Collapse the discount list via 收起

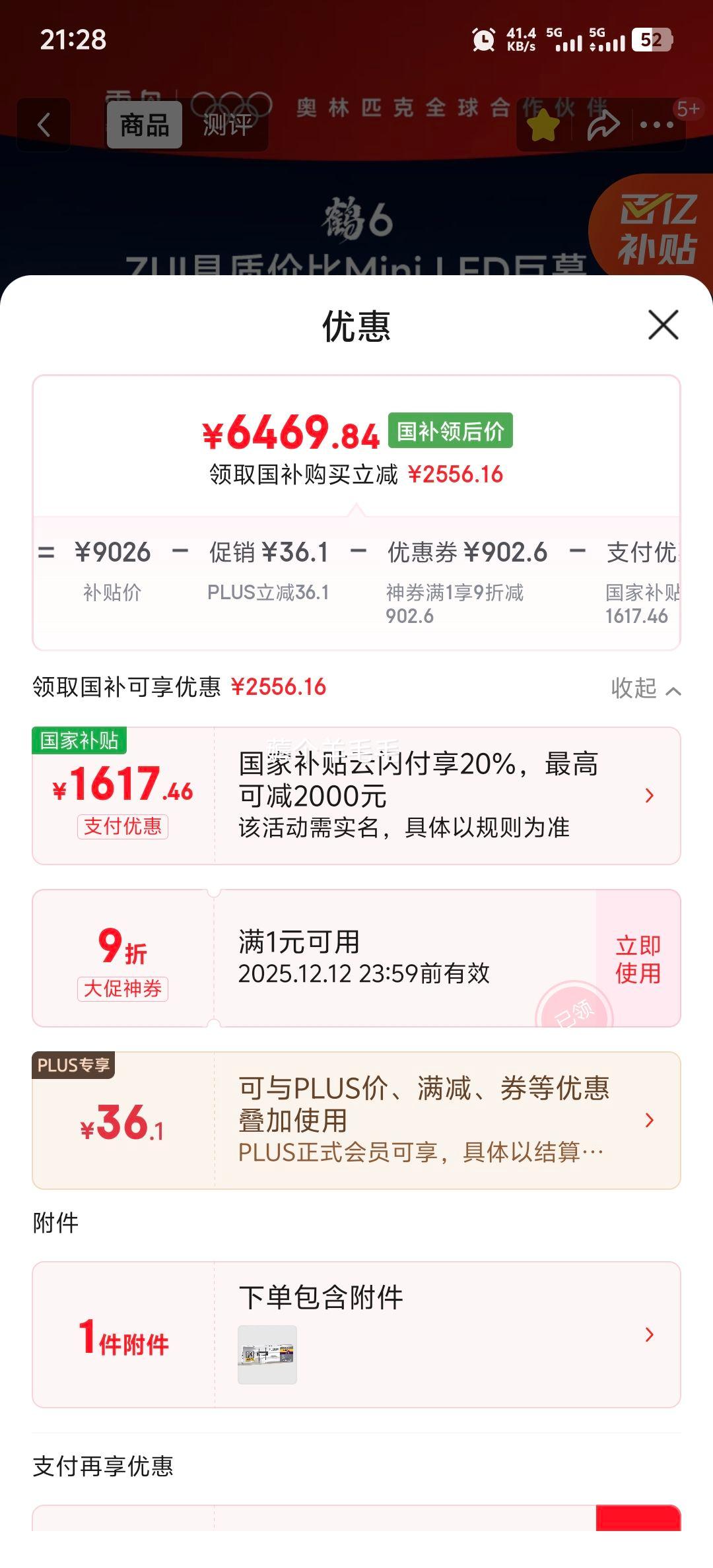coord(644,689)
